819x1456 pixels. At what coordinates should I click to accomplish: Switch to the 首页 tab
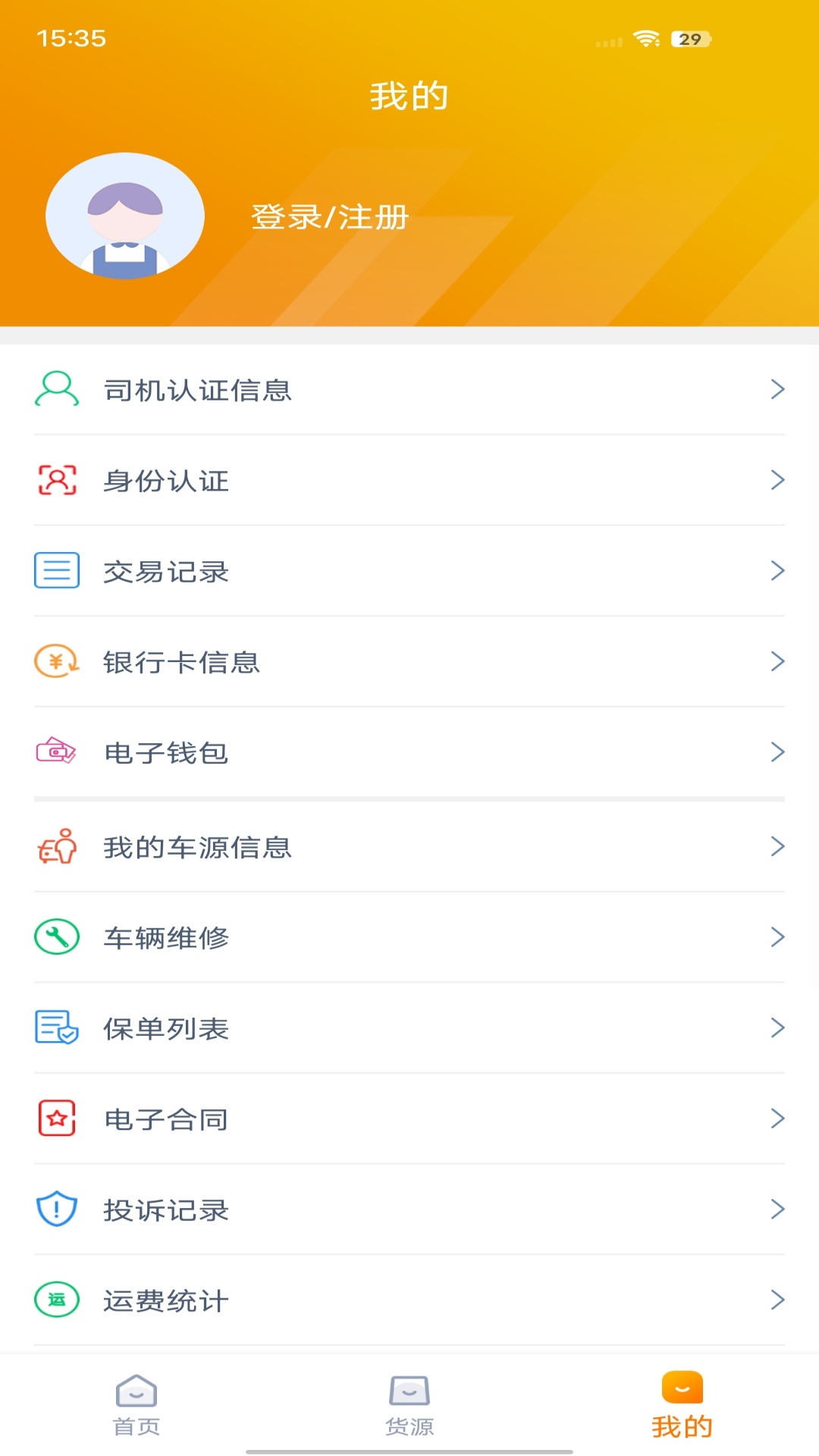[x=136, y=1405]
